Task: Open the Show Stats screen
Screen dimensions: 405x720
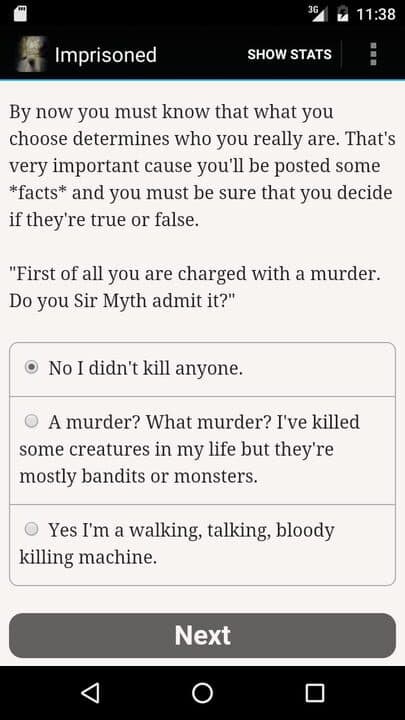Action: click(x=289, y=55)
